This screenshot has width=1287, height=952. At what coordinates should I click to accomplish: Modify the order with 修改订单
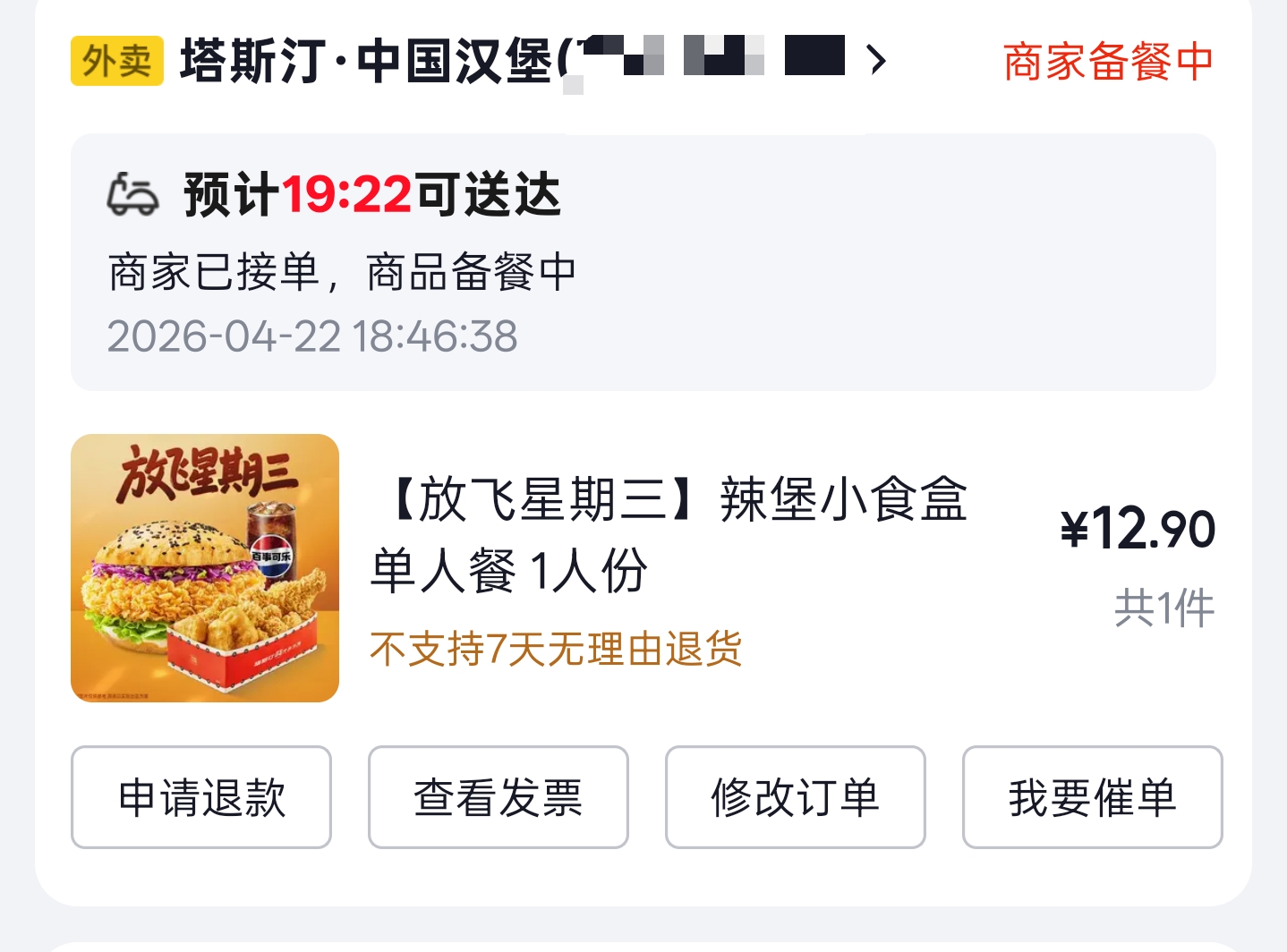tap(796, 797)
